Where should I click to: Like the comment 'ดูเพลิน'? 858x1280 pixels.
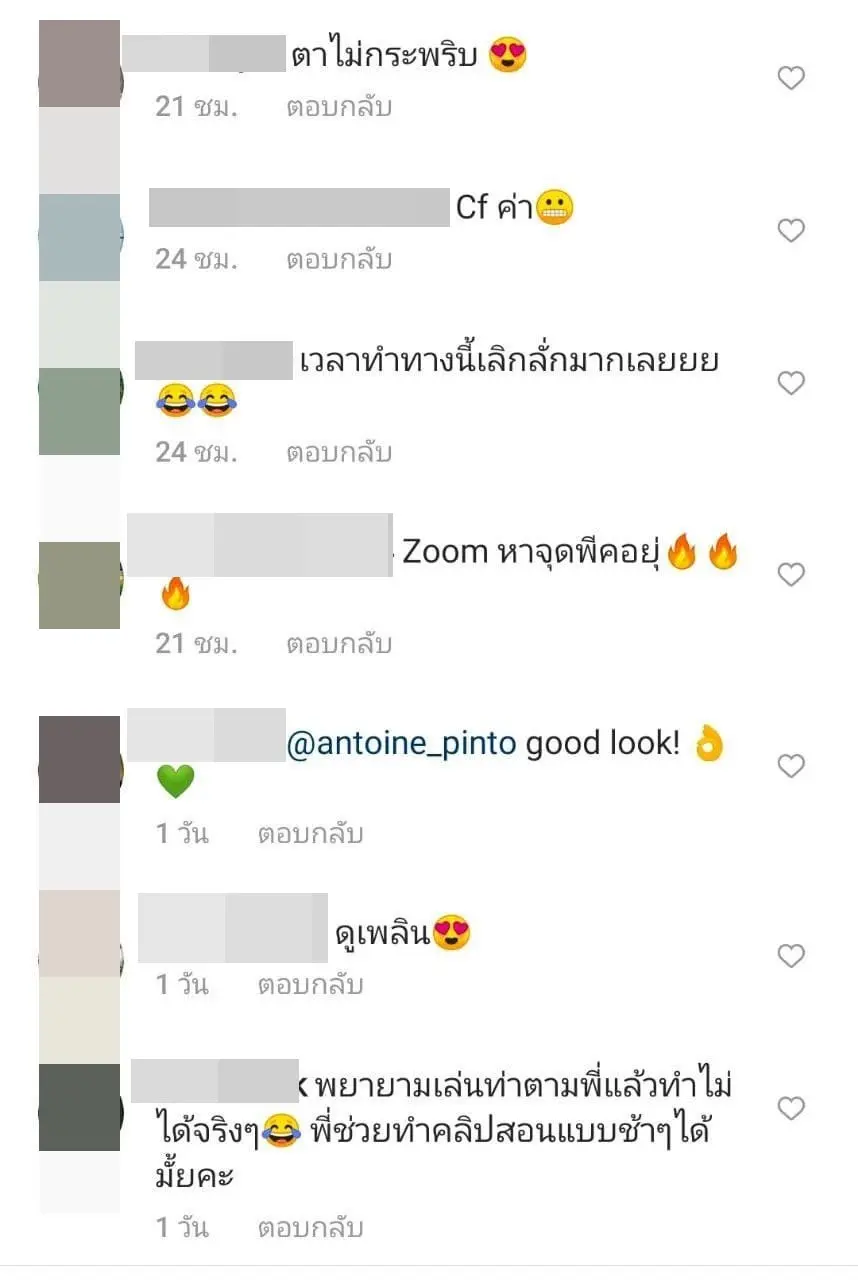coord(791,956)
